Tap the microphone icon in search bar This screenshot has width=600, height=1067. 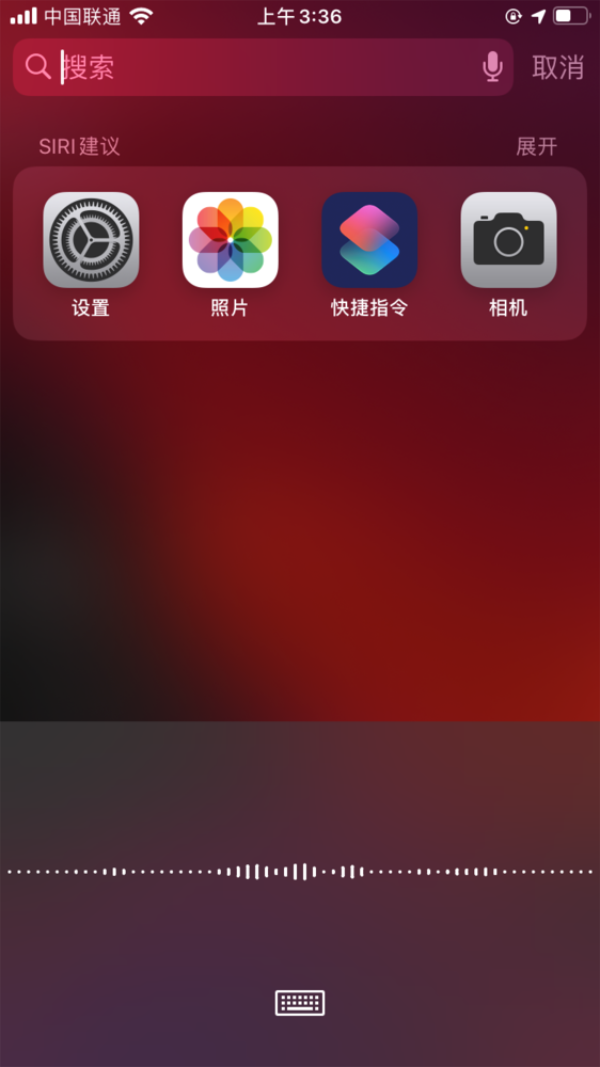492,67
